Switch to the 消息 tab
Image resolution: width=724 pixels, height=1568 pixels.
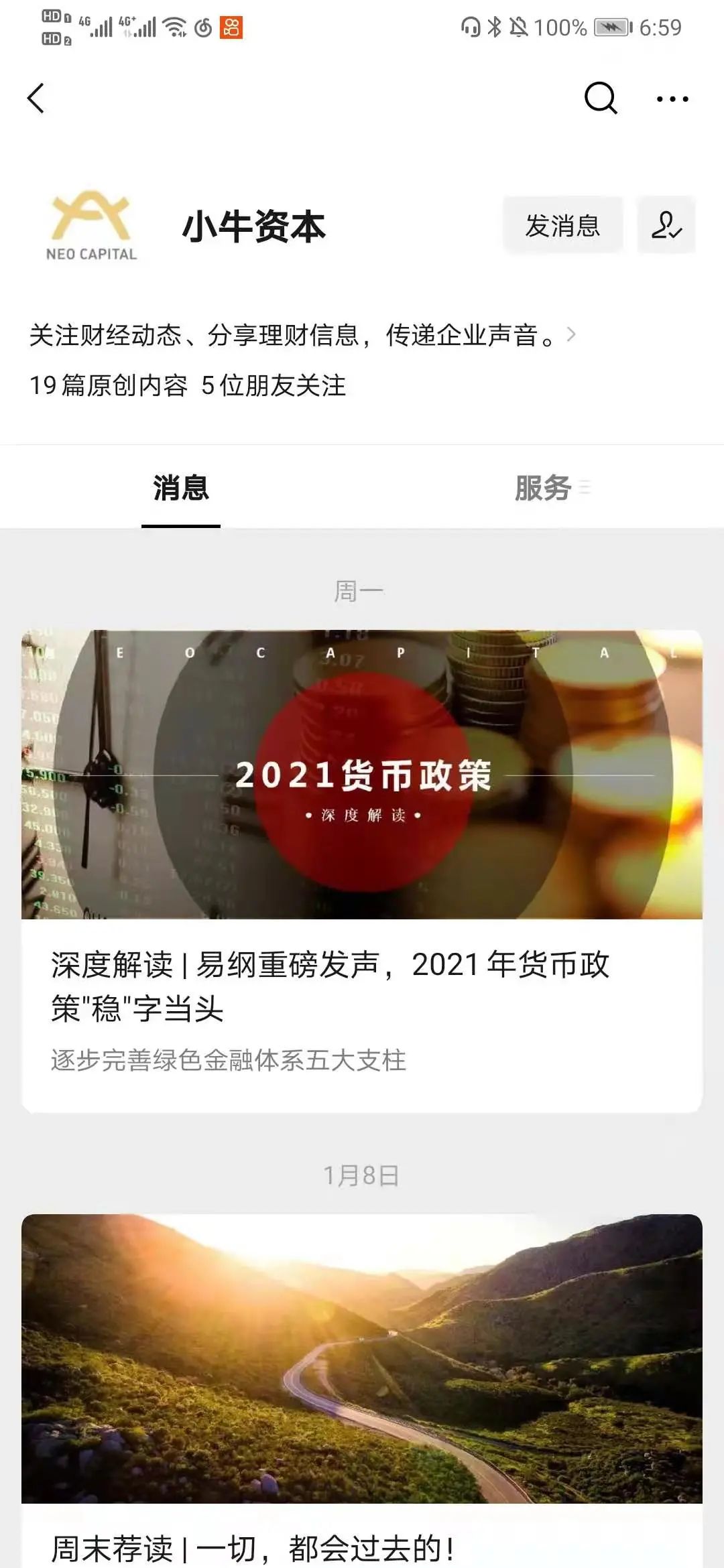(x=181, y=488)
